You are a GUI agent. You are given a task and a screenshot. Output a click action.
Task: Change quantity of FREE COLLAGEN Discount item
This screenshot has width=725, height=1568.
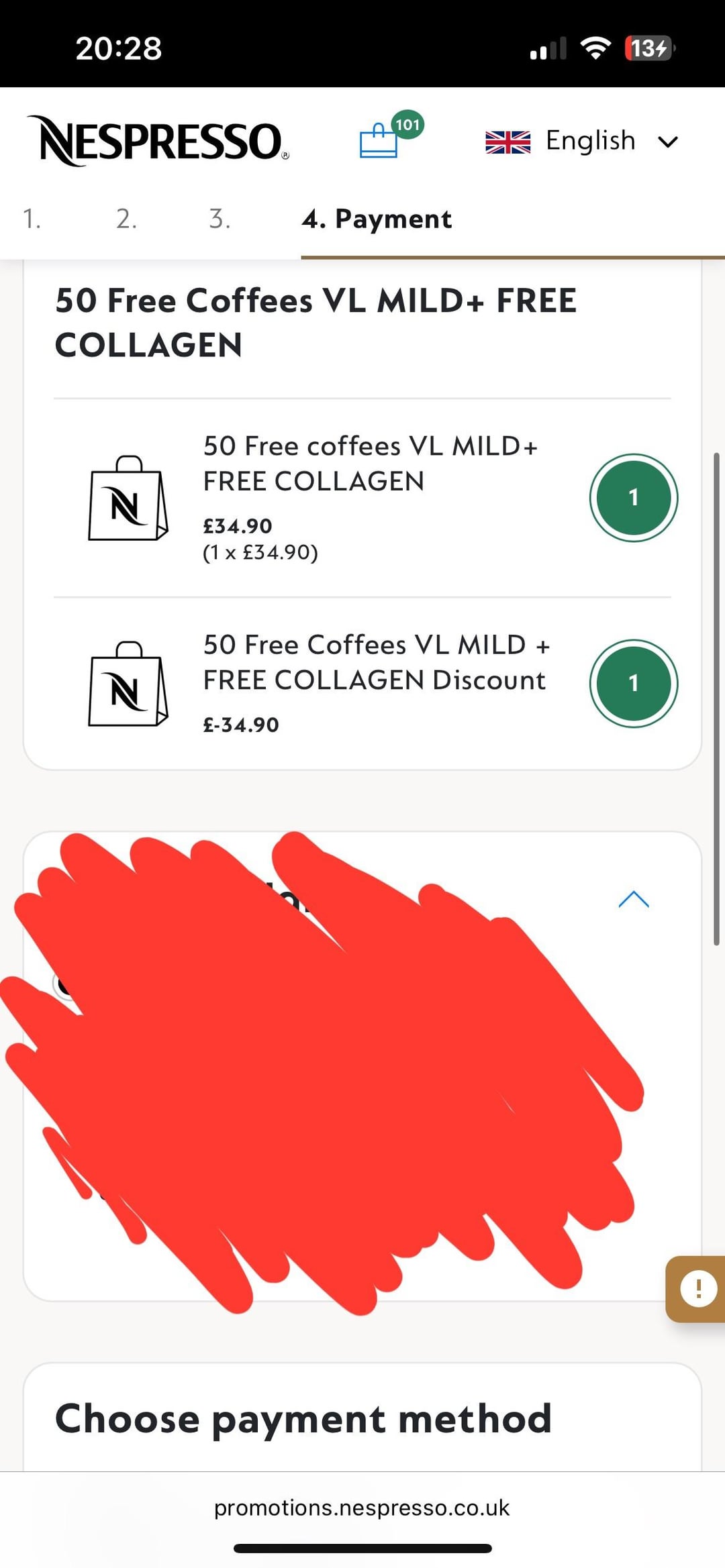coord(633,683)
